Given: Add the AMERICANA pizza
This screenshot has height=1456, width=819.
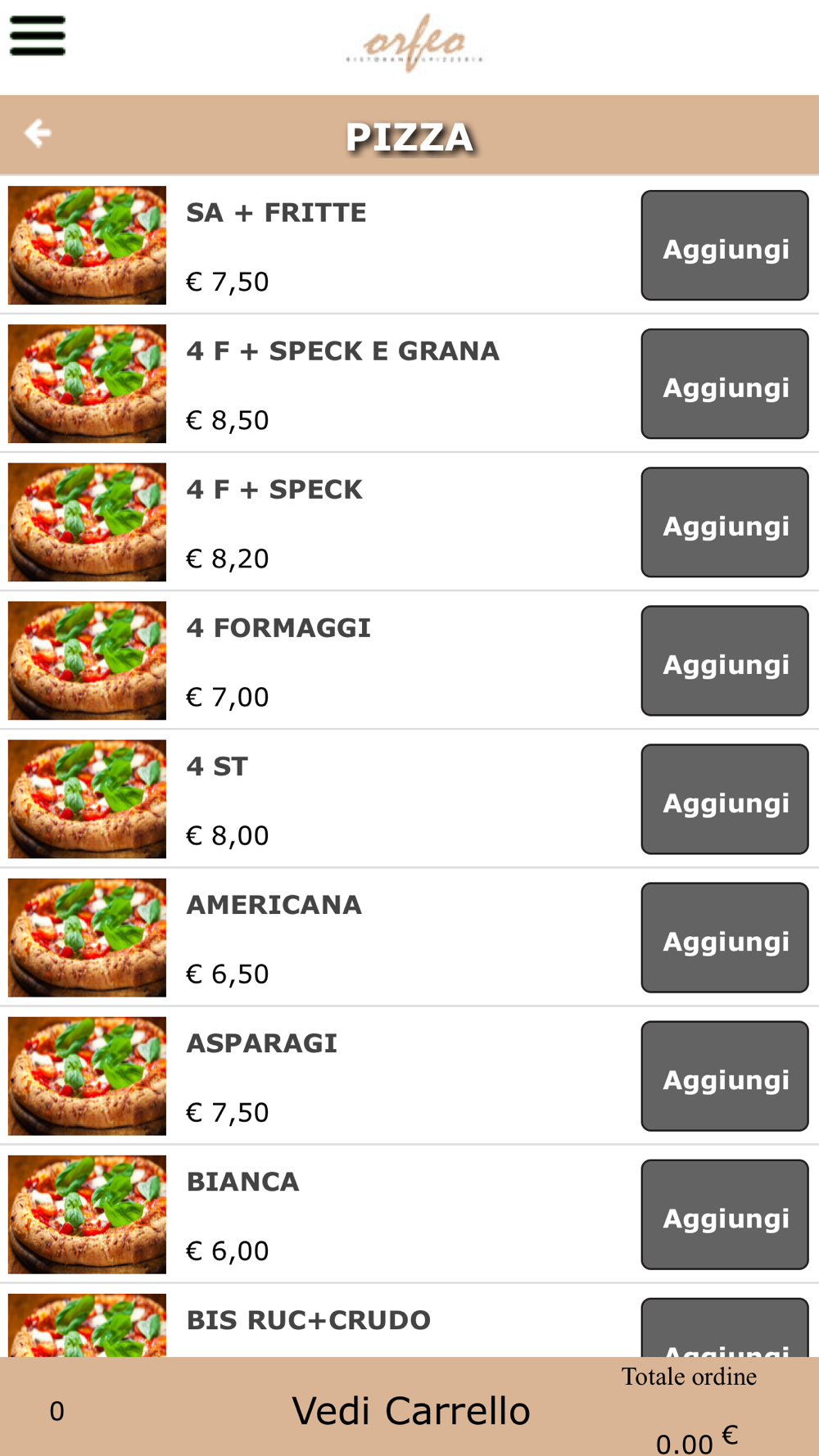Looking at the screenshot, I should pyautogui.click(x=725, y=938).
